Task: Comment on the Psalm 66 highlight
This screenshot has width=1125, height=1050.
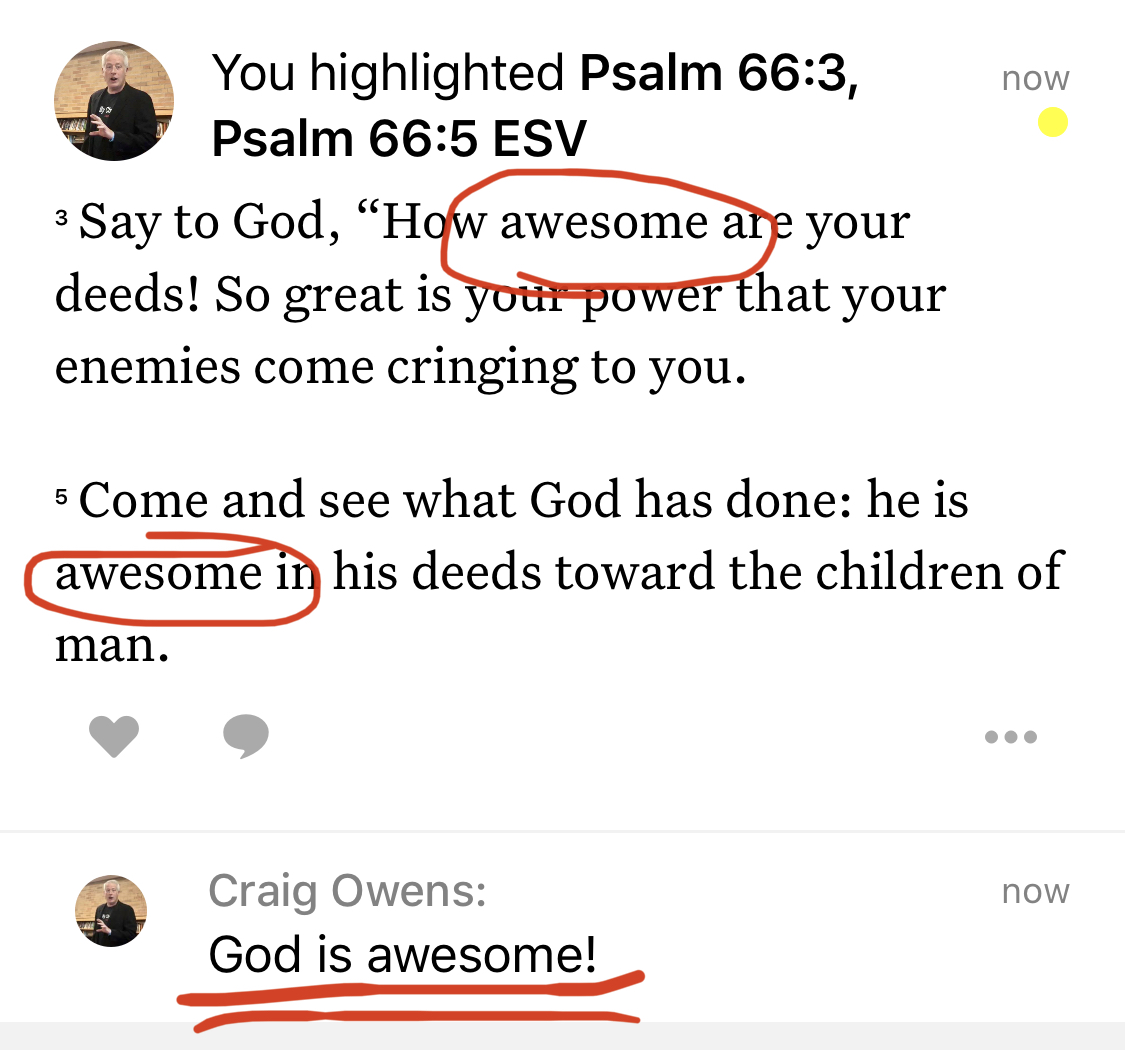Action: [246, 737]
